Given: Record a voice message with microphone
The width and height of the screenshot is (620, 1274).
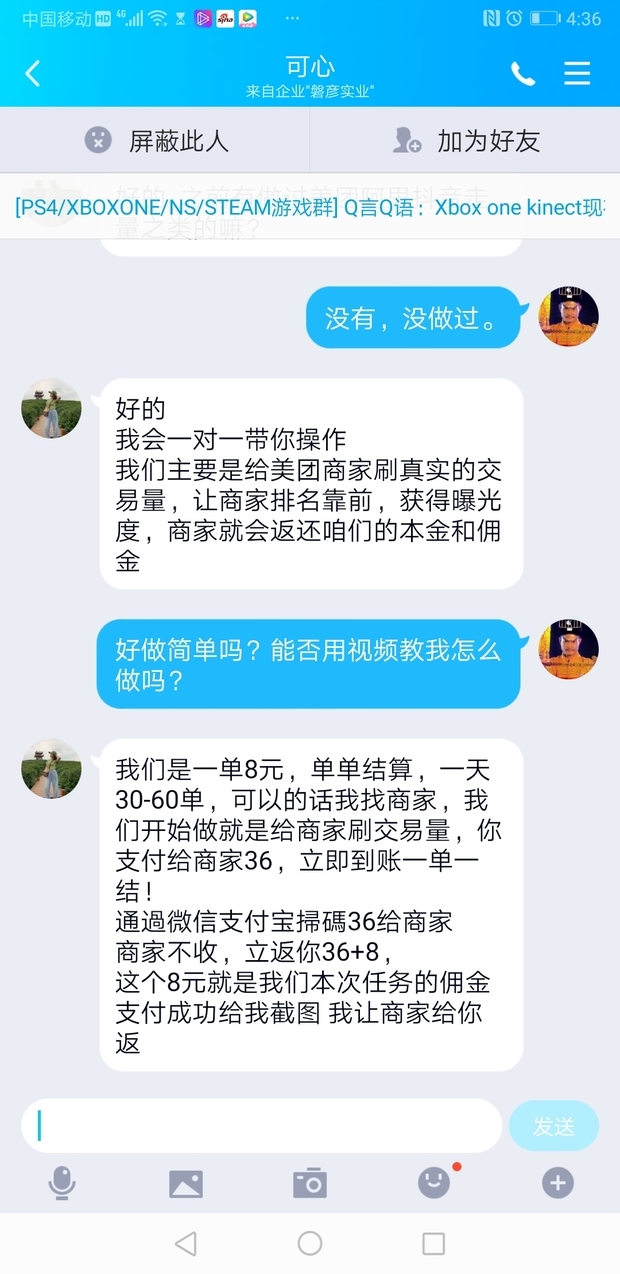Looking at the screenshot, I should coord(62,1184).
